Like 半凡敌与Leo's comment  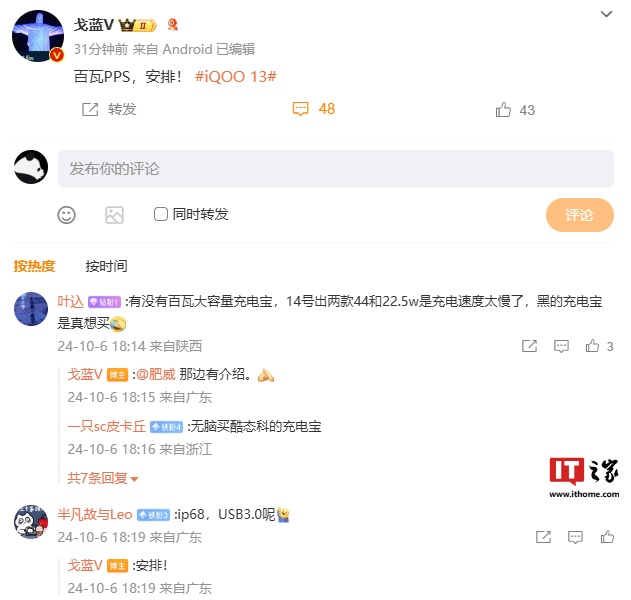click(x=606, y=537)
